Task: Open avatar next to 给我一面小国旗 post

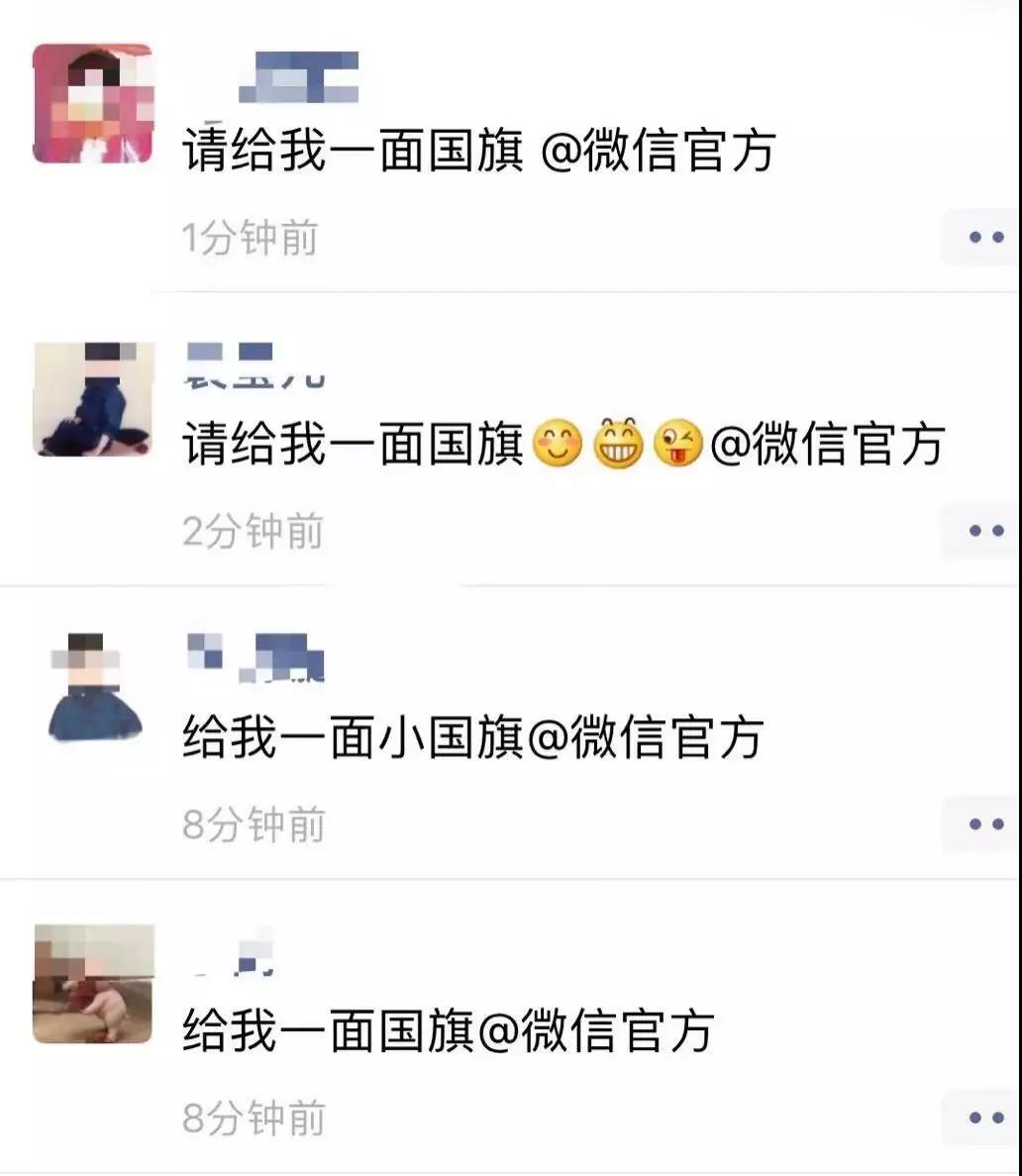Action: coord(93,689)
